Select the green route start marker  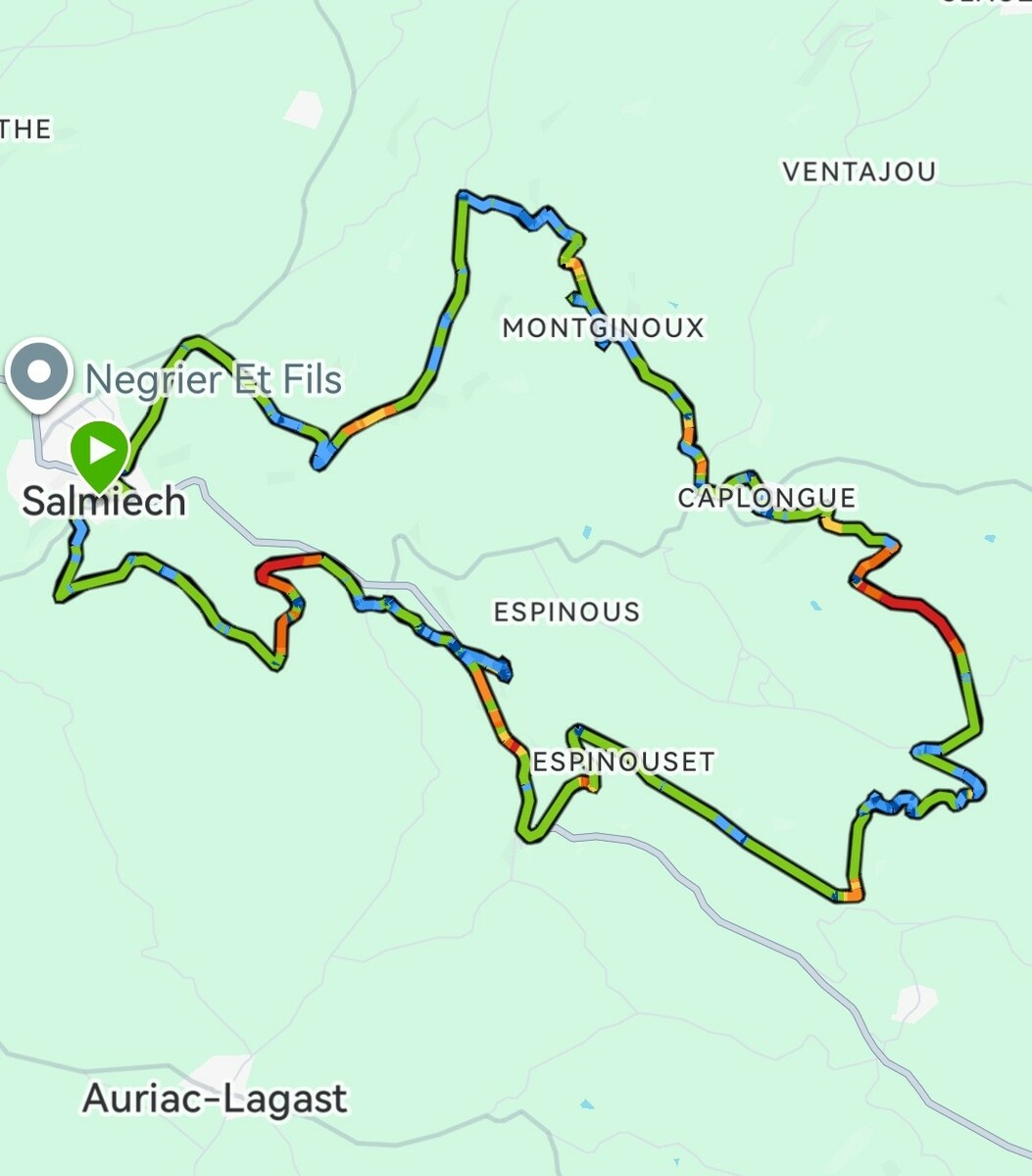(99, 452)
